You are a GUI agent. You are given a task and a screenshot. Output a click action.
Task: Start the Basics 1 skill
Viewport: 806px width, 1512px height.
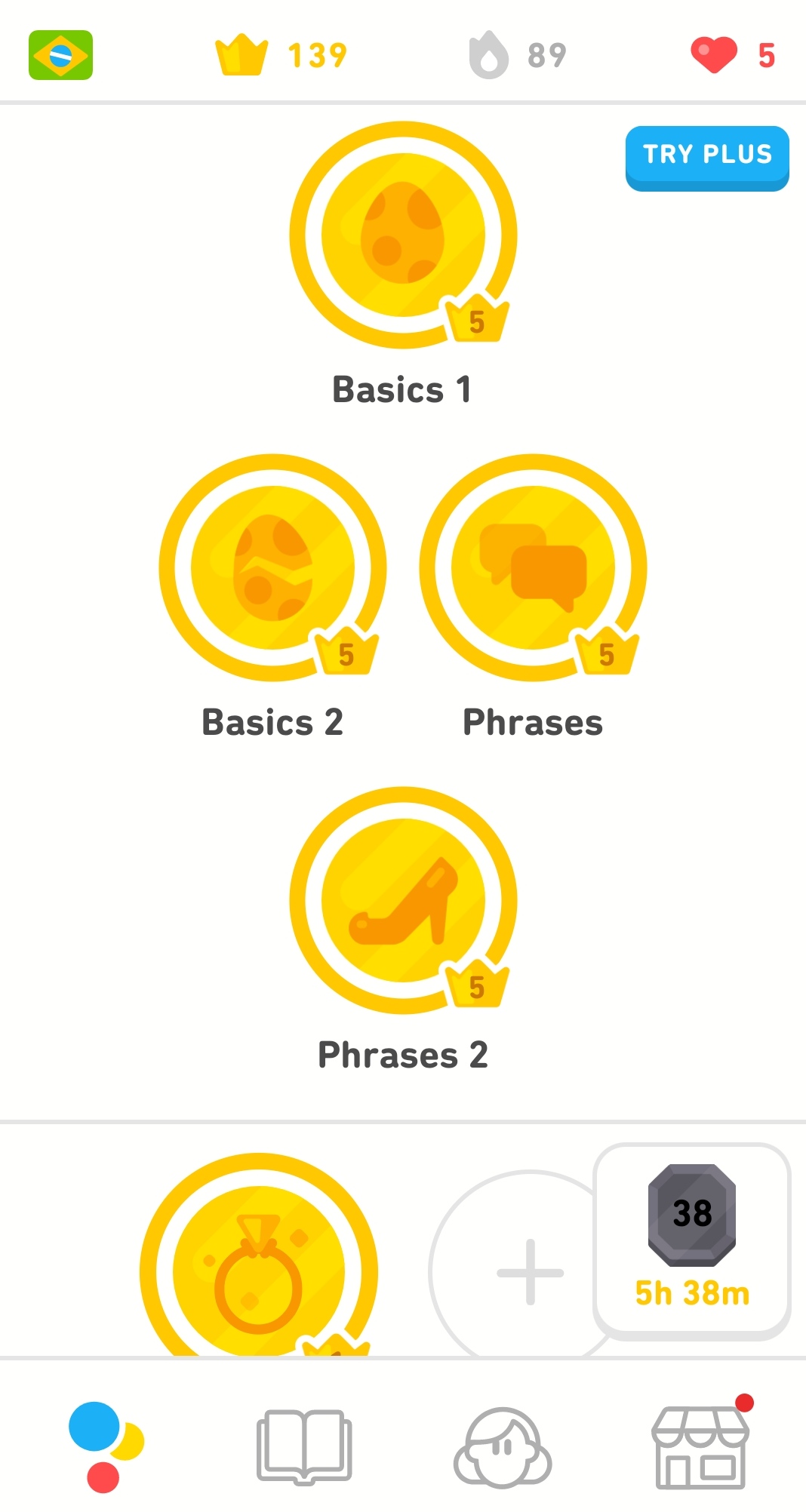click(403, 235)
